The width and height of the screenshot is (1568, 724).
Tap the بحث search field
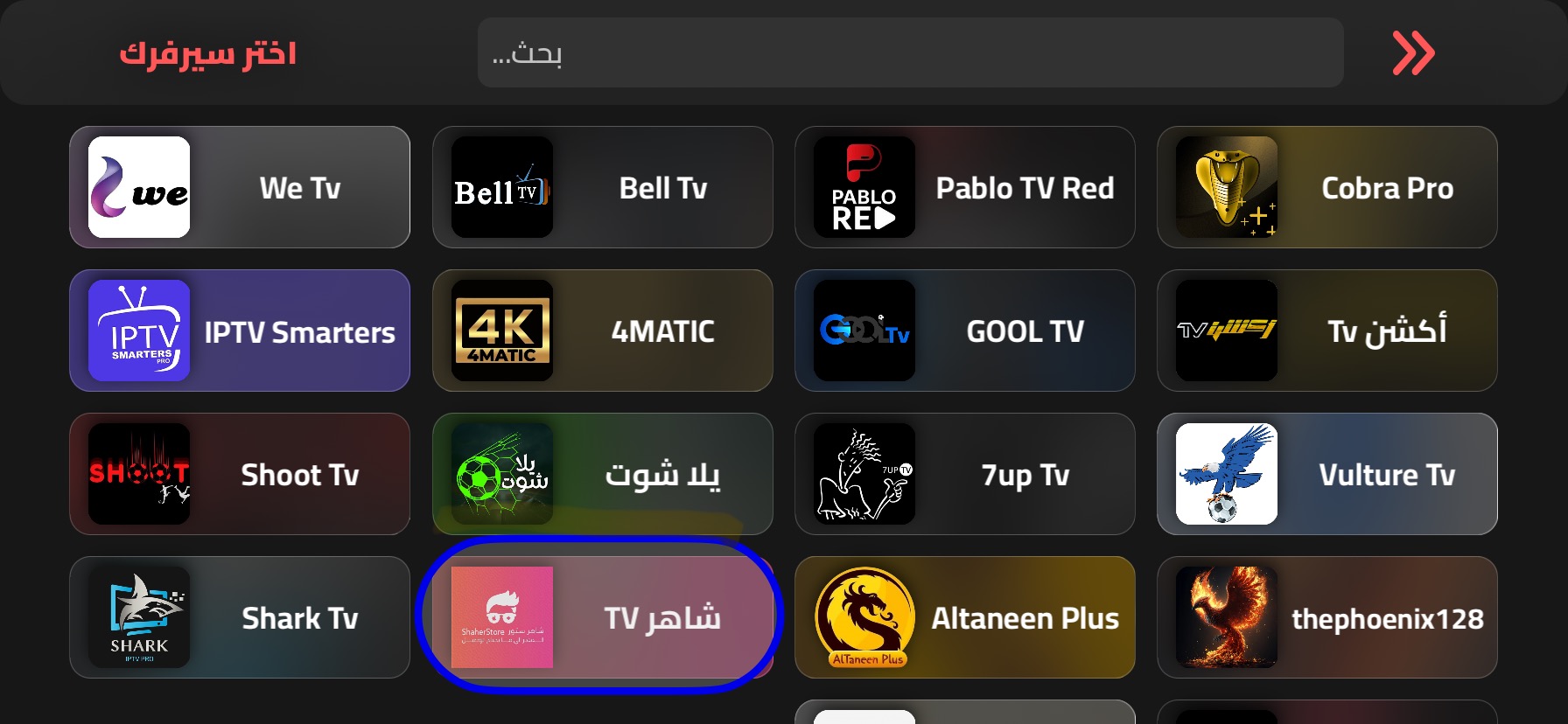pyautogui.click(x=910, y=52)
